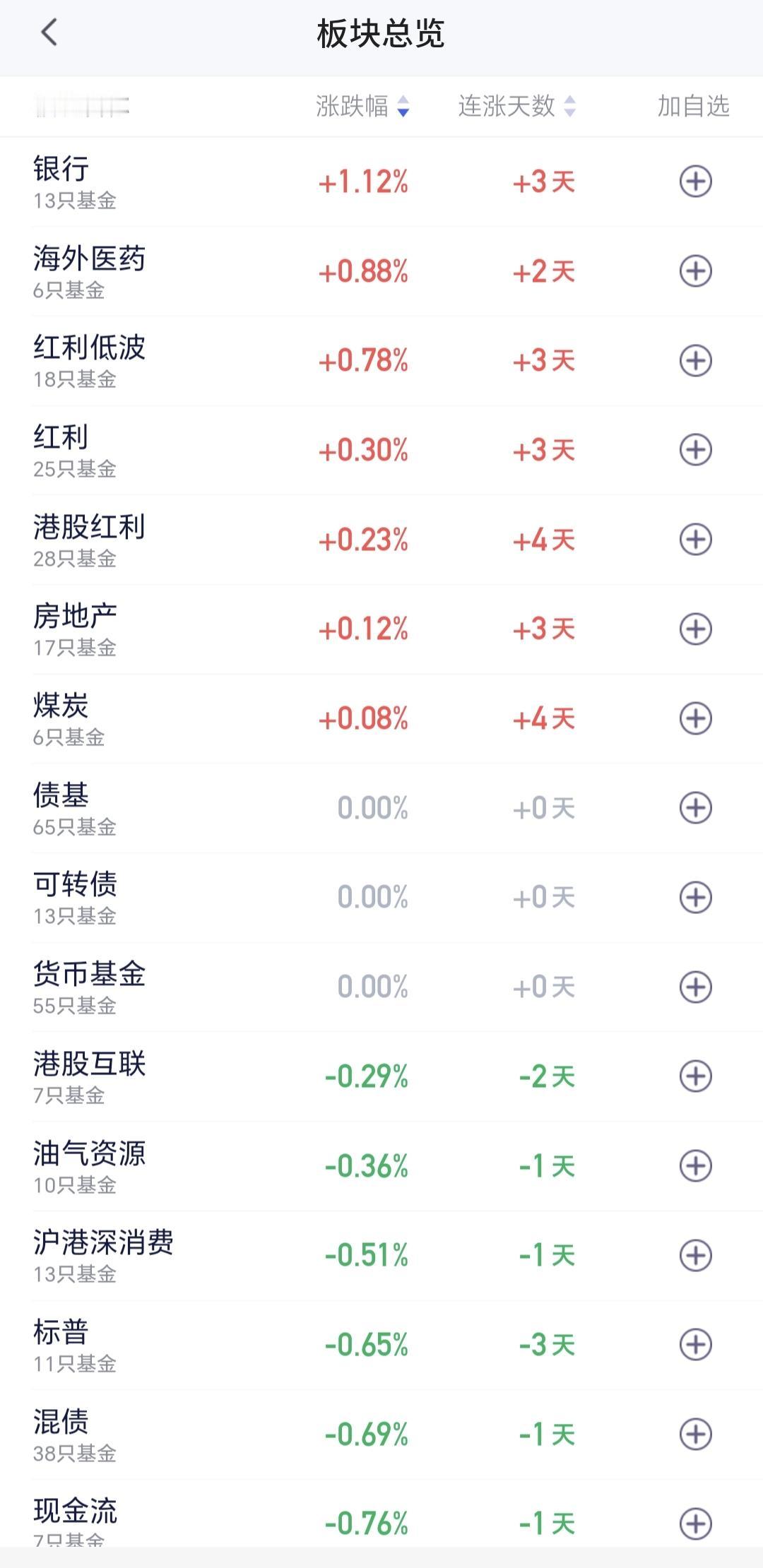Add 货币基金 to watchlist
763x1568 pixels.
tap(695, 987)
